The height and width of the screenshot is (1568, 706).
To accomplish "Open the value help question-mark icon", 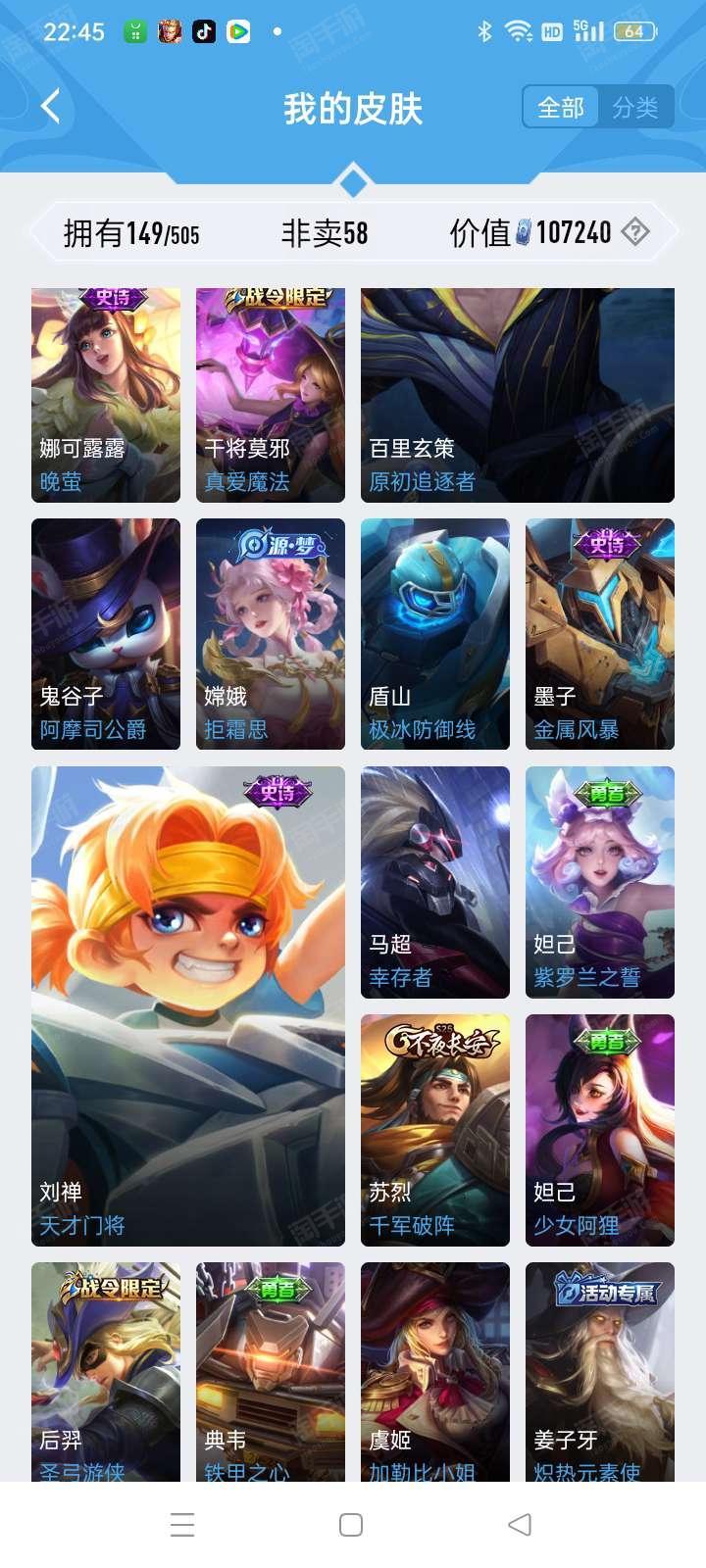I will [635, 232].
